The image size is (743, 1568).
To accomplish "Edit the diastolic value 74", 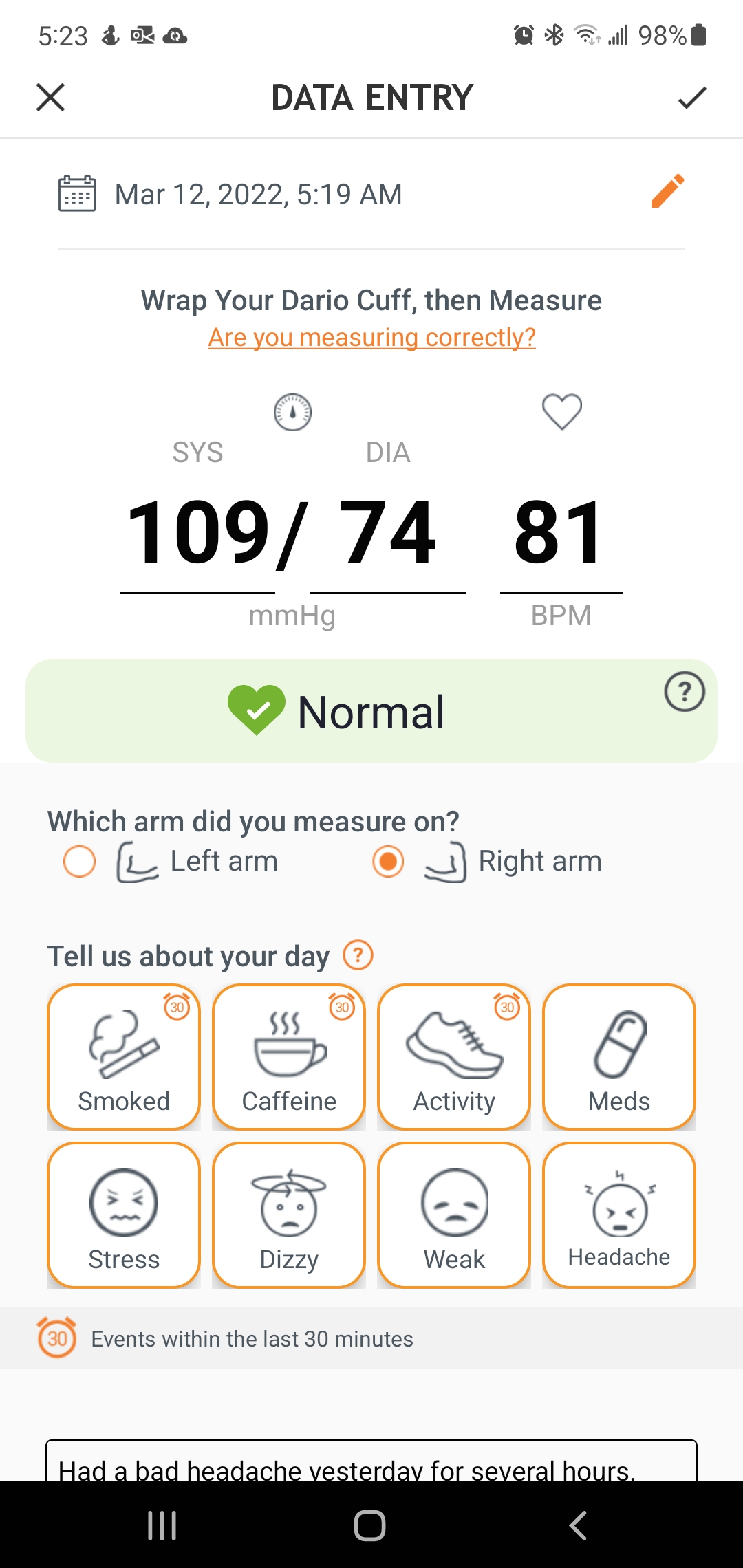I will click(388, 533).
